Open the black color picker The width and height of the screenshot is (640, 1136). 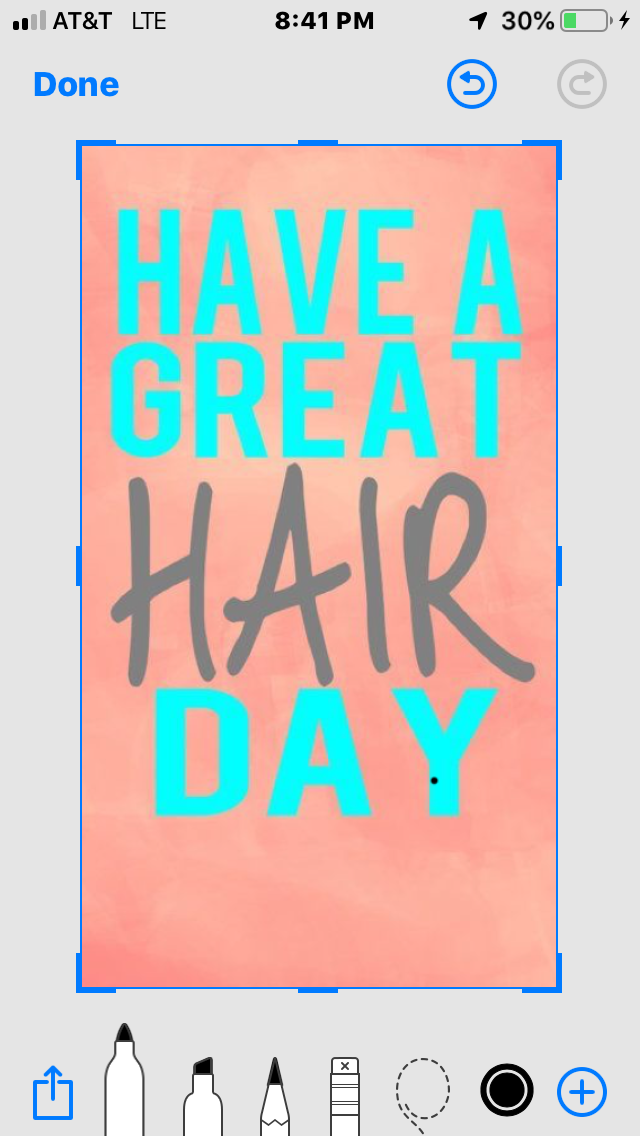point(506,1090)
